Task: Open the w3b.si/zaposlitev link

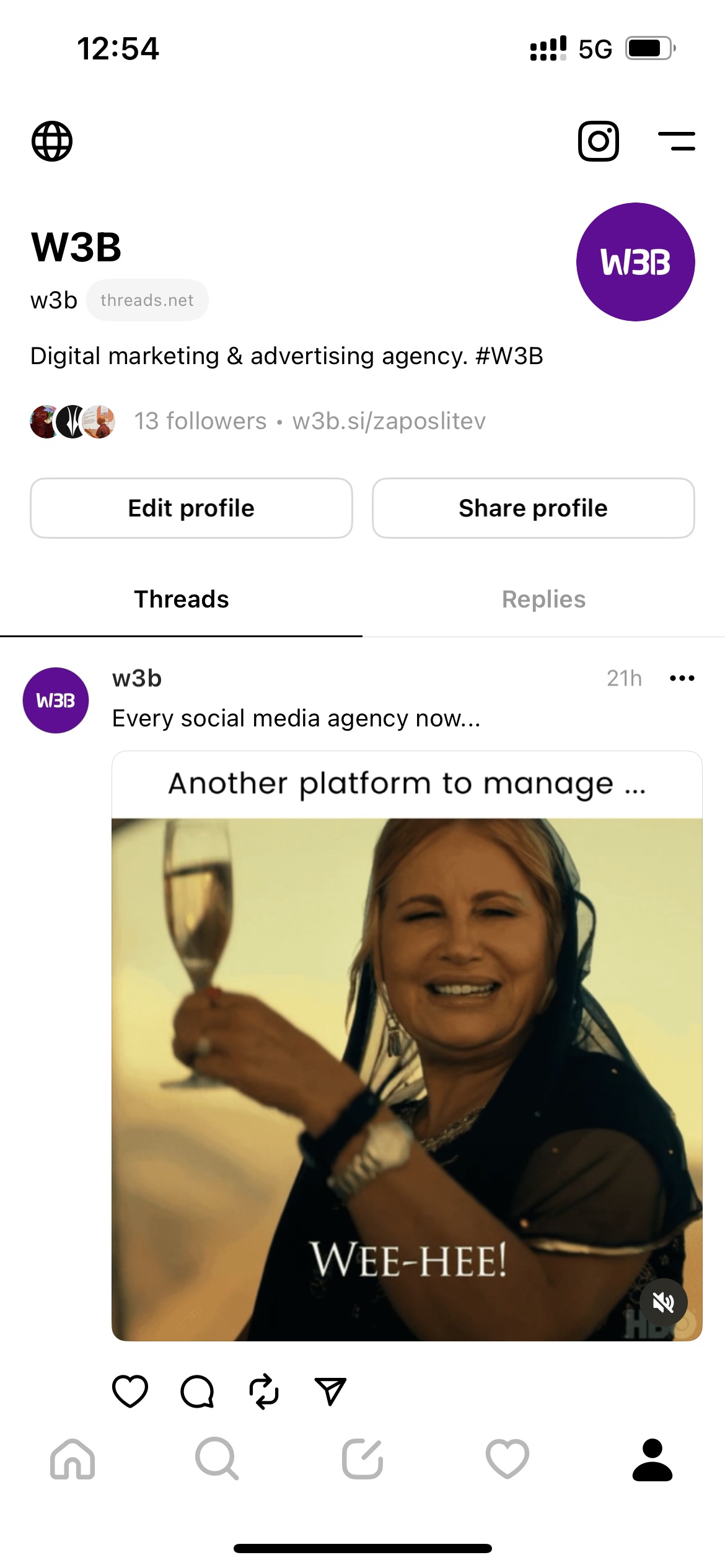Action: pyautogui.click(x=389, y=421)
